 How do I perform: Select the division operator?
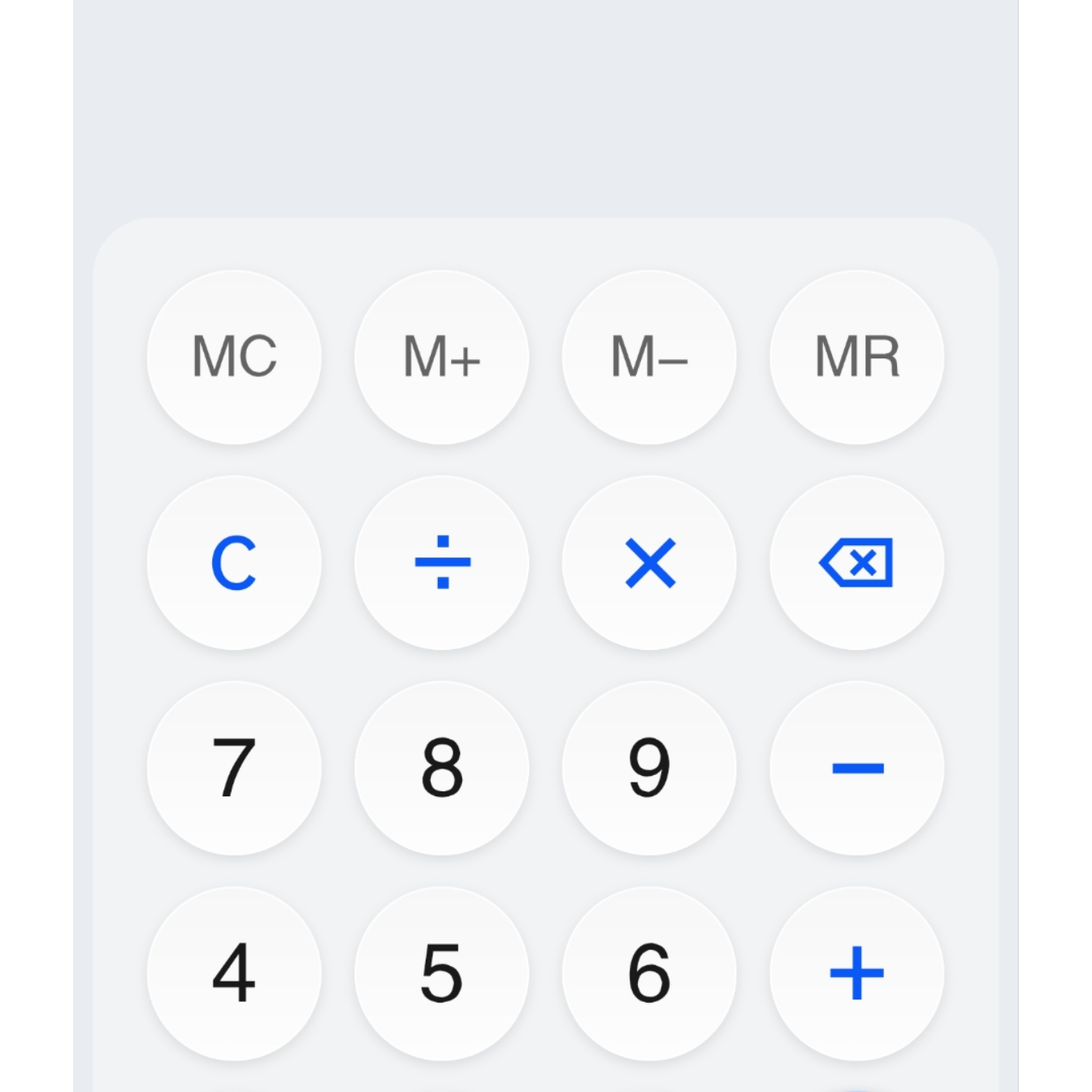click(442, 562)
